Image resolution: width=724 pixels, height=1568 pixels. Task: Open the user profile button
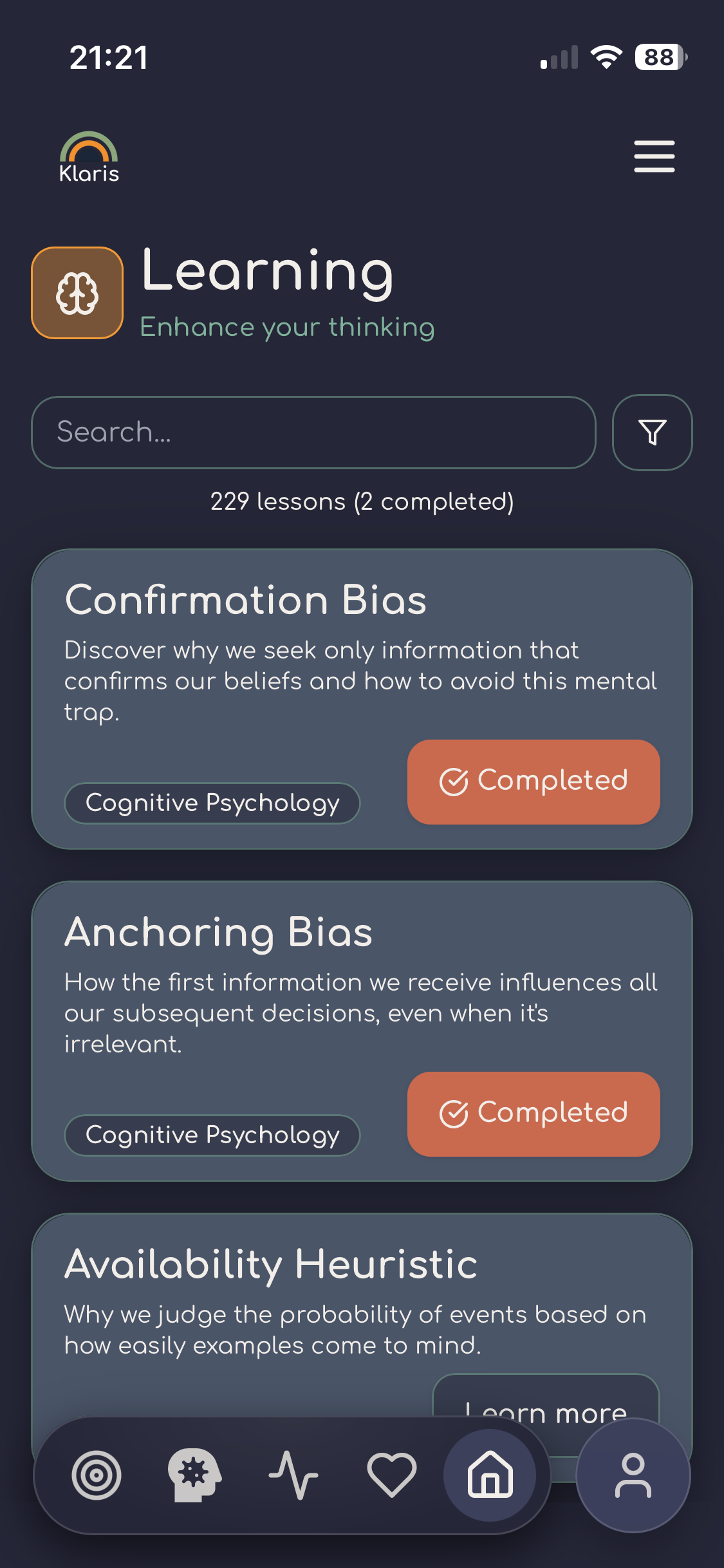click(633, 1475)
